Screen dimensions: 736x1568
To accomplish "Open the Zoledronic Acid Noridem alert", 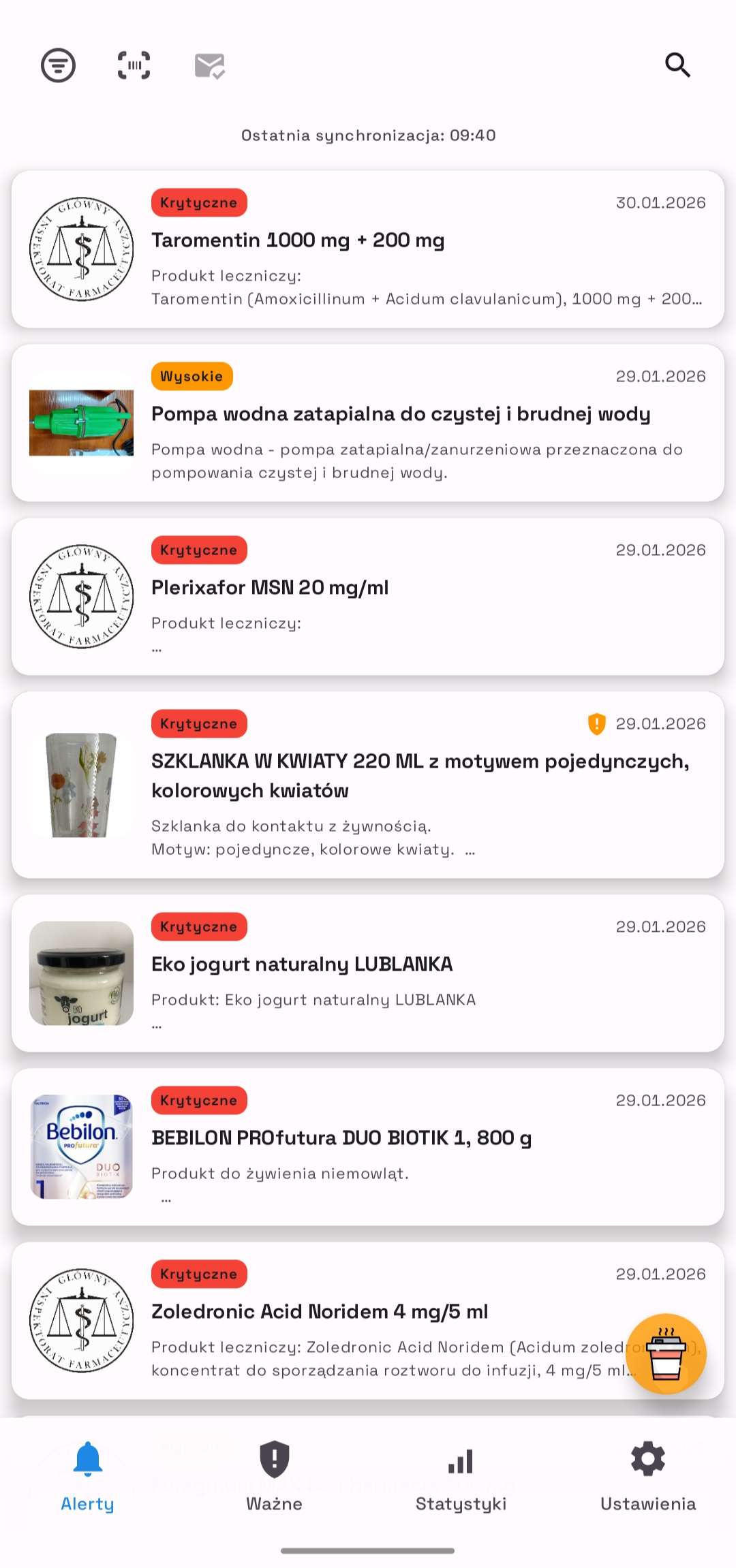I will (x=341, y=1321).
